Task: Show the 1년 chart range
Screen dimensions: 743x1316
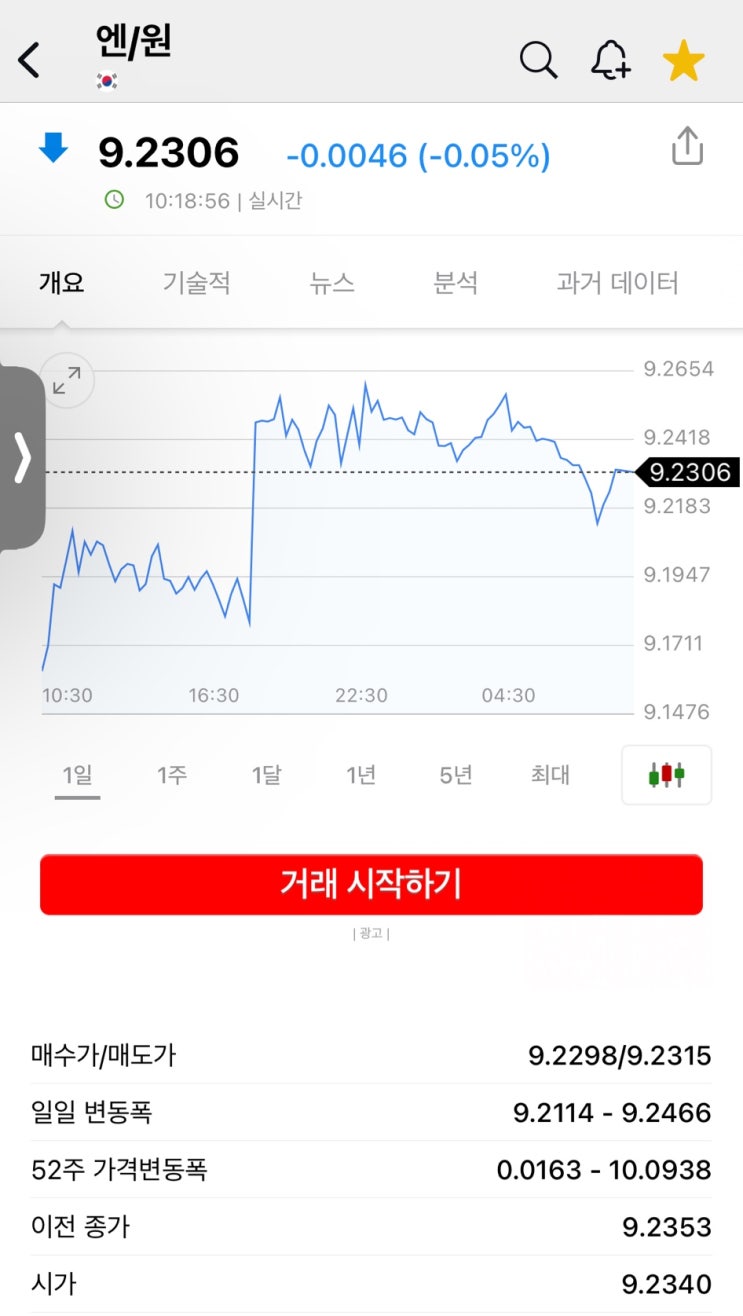Action: point(361,774)
